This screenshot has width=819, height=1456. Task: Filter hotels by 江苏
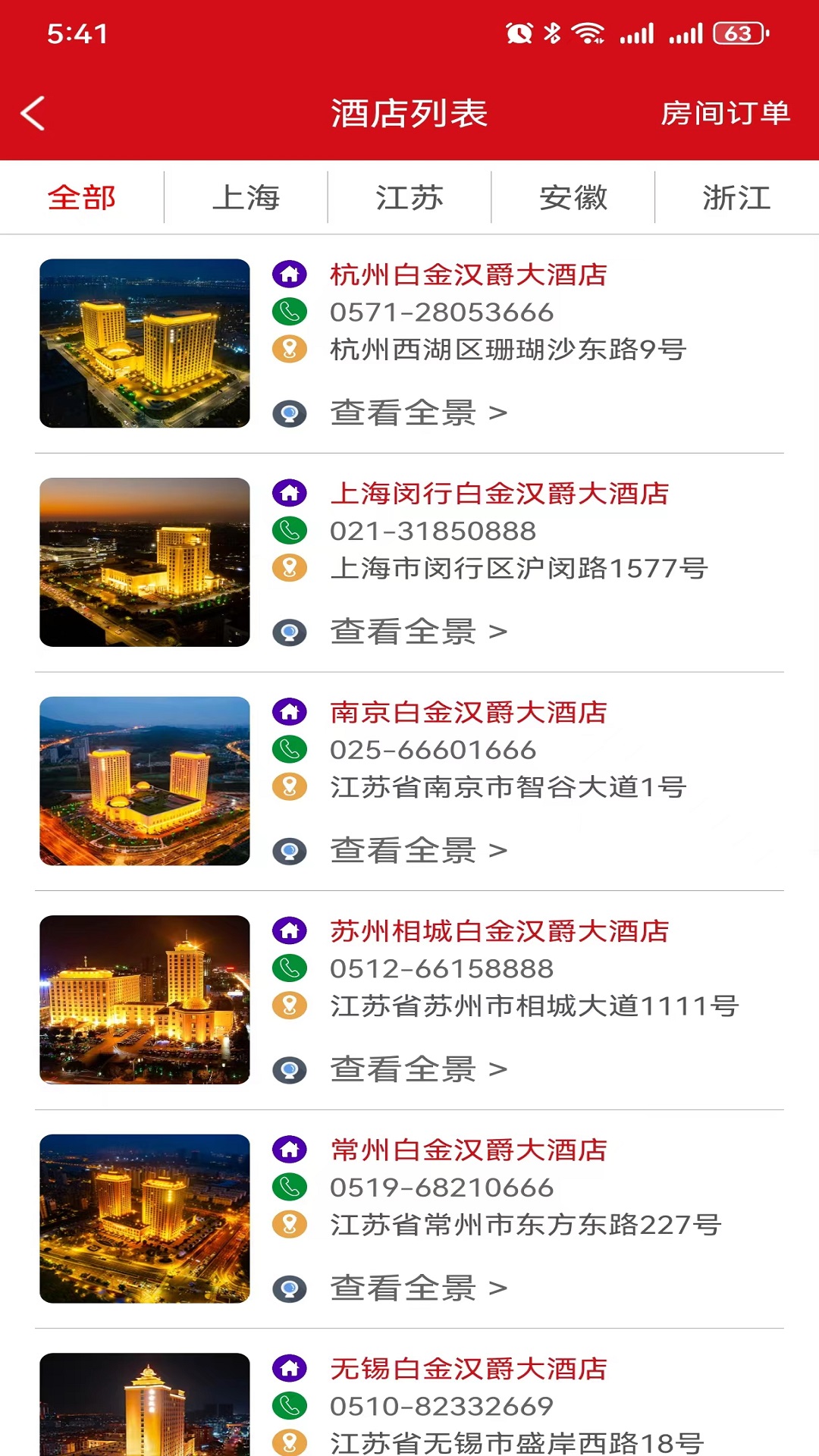[x=409, y=198]
